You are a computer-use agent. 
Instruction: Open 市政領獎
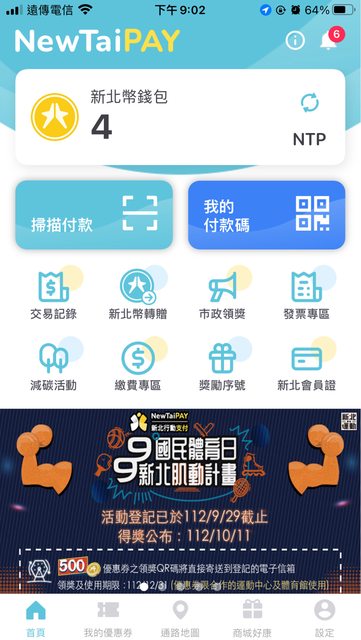[x=223, y=293]
